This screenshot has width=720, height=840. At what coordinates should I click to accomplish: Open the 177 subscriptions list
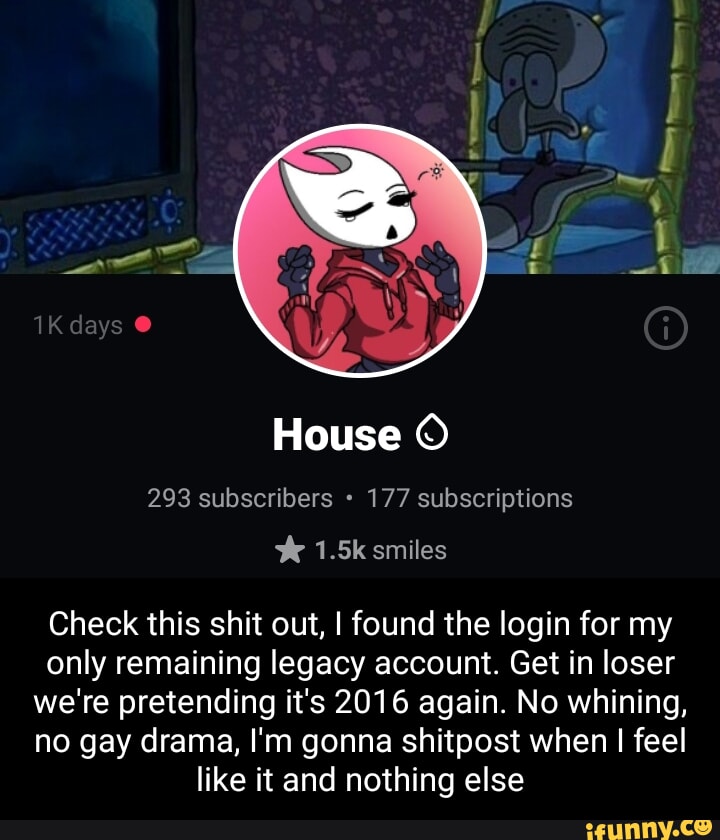click(469, 498)
